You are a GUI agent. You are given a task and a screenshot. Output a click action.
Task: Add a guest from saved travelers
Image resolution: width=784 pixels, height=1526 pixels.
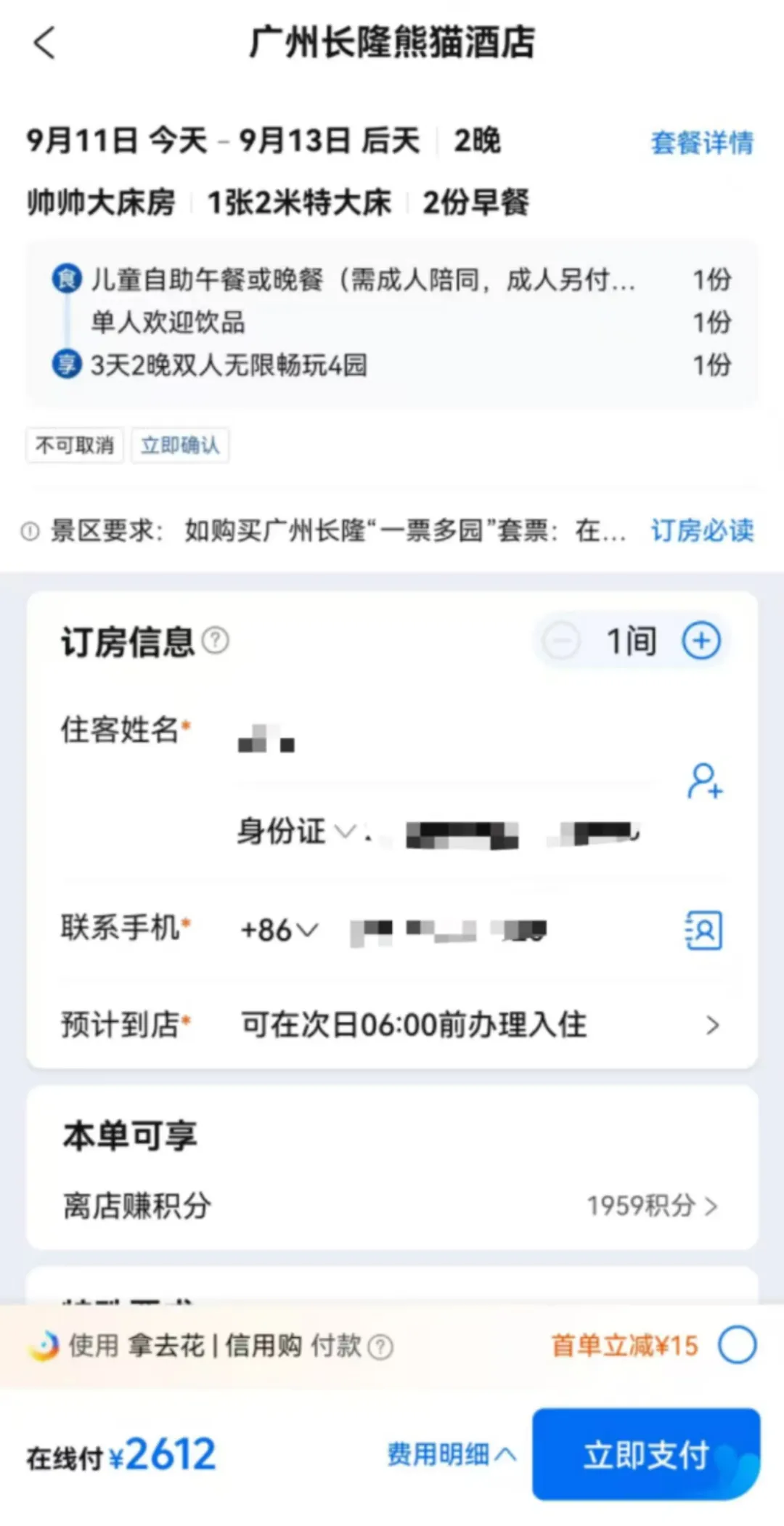[x=704, y=782]
